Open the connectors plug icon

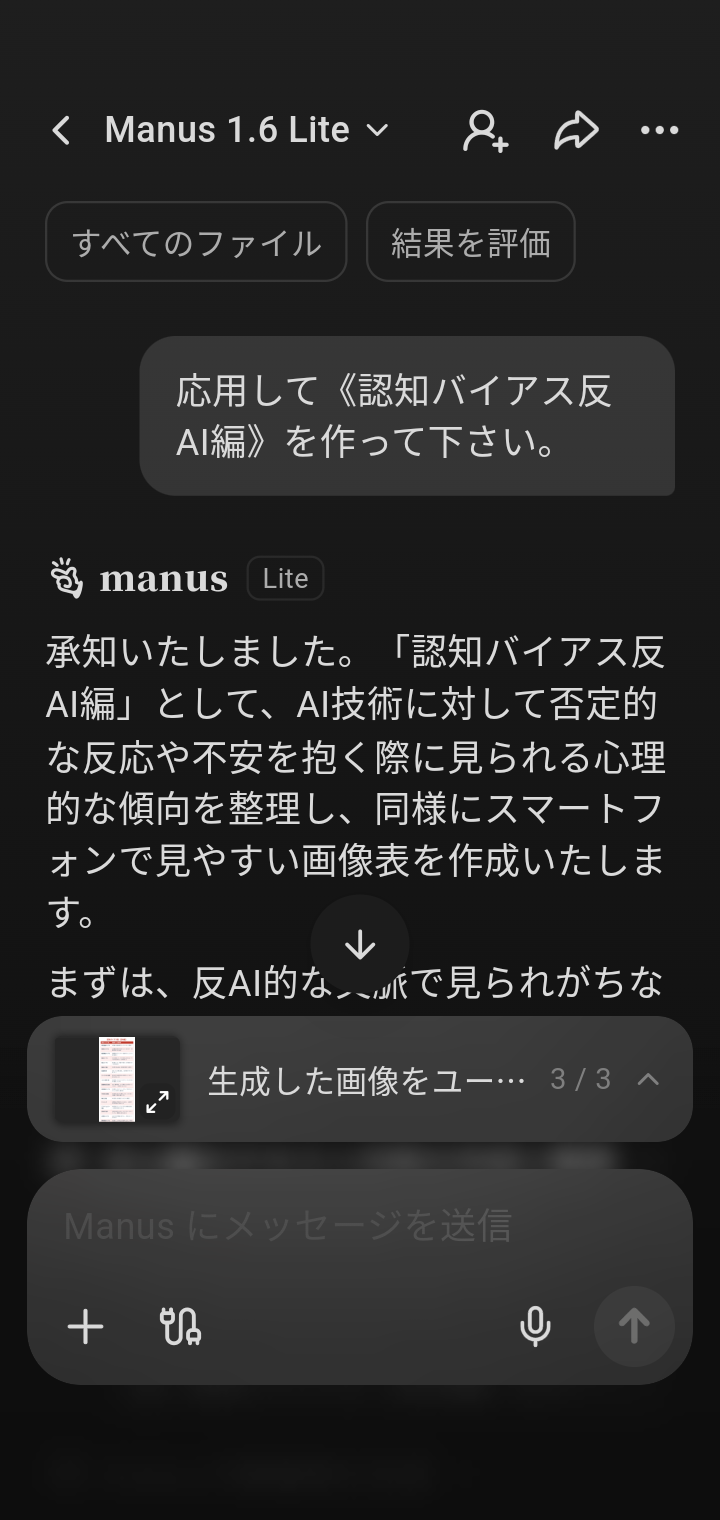[x=180, y=1327]
